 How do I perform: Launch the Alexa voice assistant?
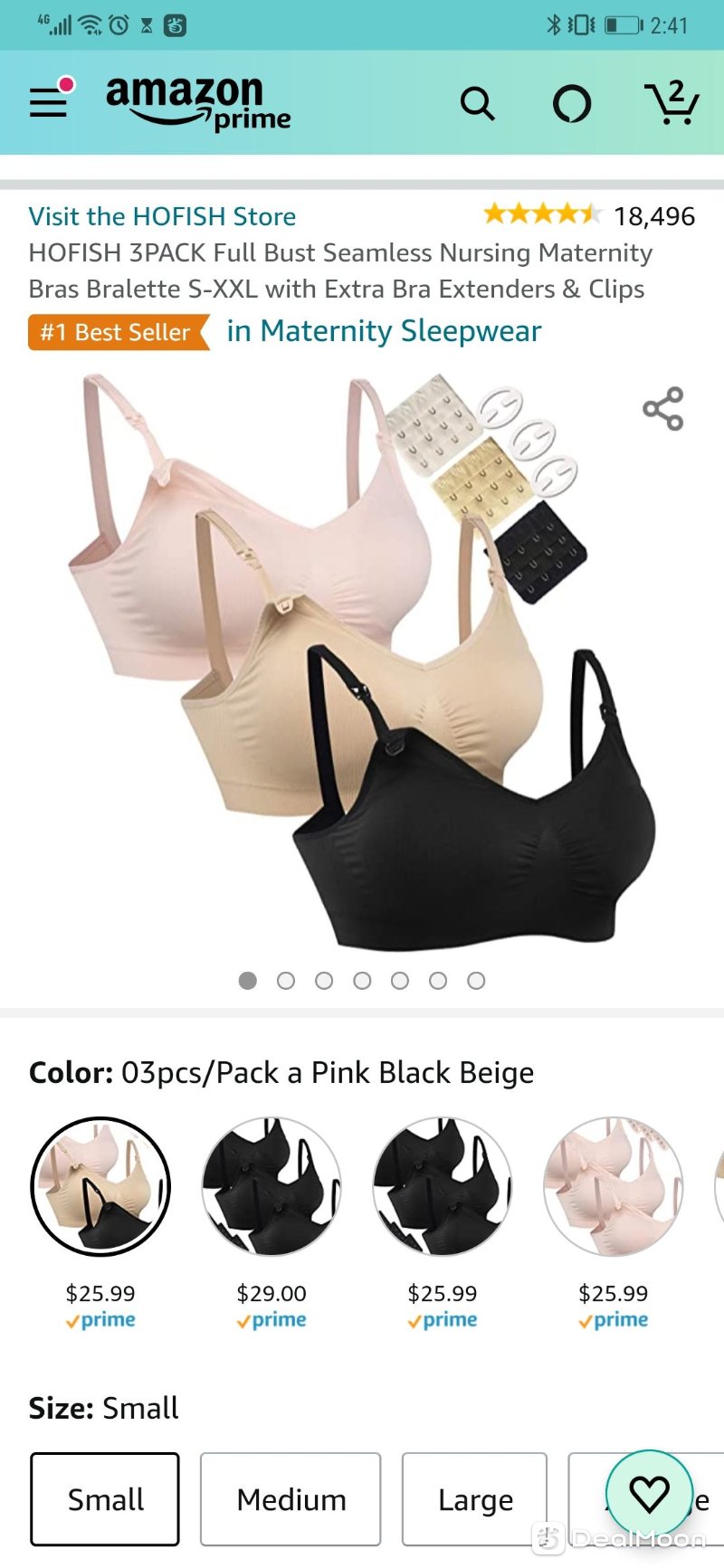coord(572,104)
